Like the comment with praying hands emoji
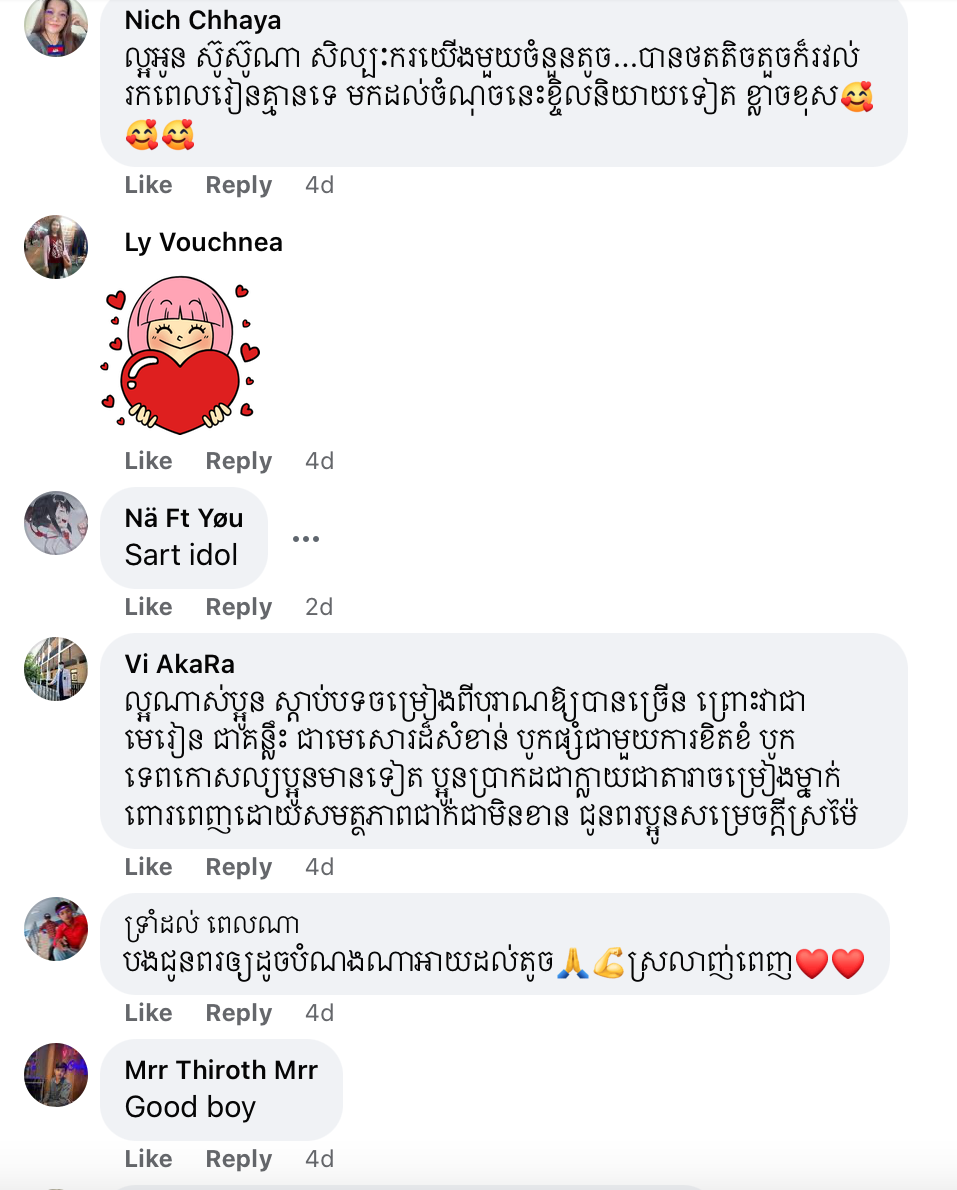957x1190 pixels. pyautogui.click(x=148, y=1013)
